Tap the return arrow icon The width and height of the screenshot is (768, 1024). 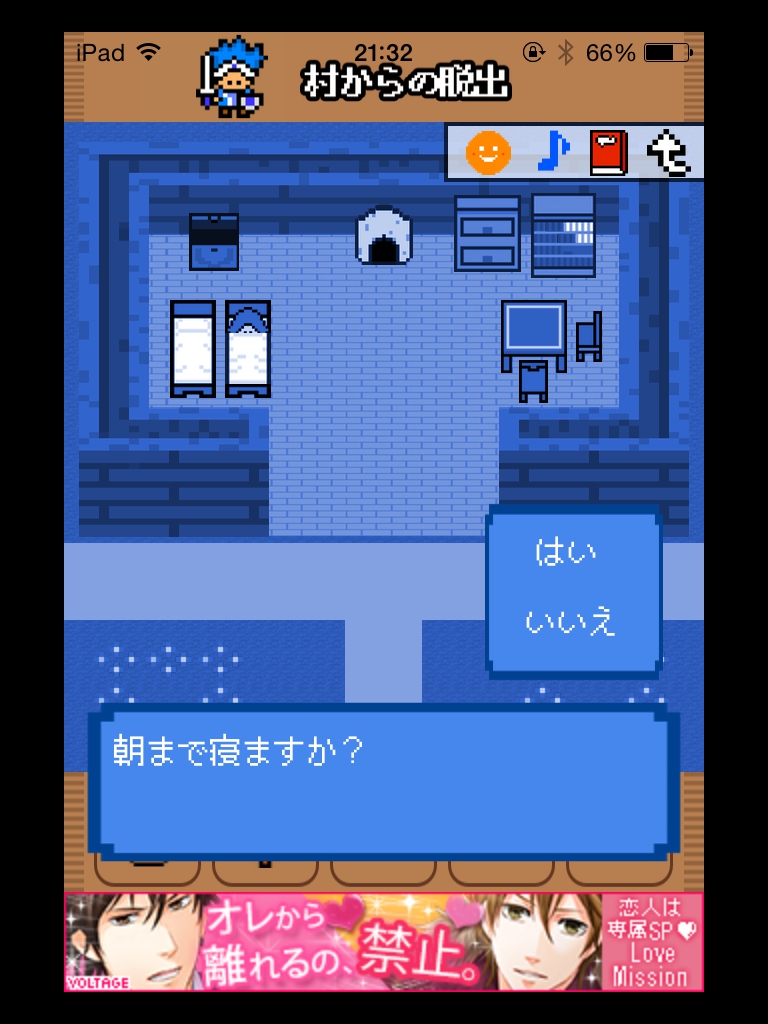point(667,152)
